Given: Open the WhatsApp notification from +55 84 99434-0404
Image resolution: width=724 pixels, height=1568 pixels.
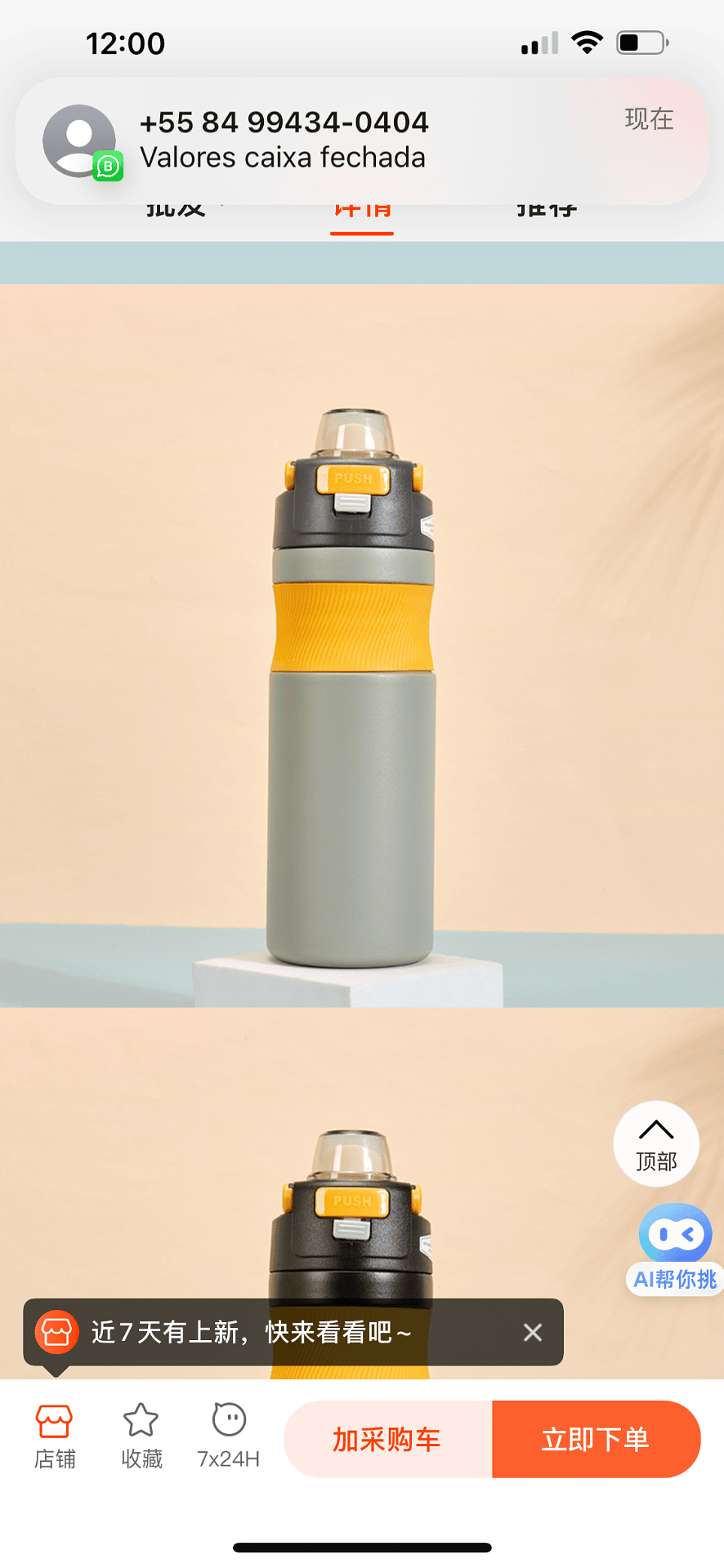Looking at the screenshot, I should click(x=361, y=140).
